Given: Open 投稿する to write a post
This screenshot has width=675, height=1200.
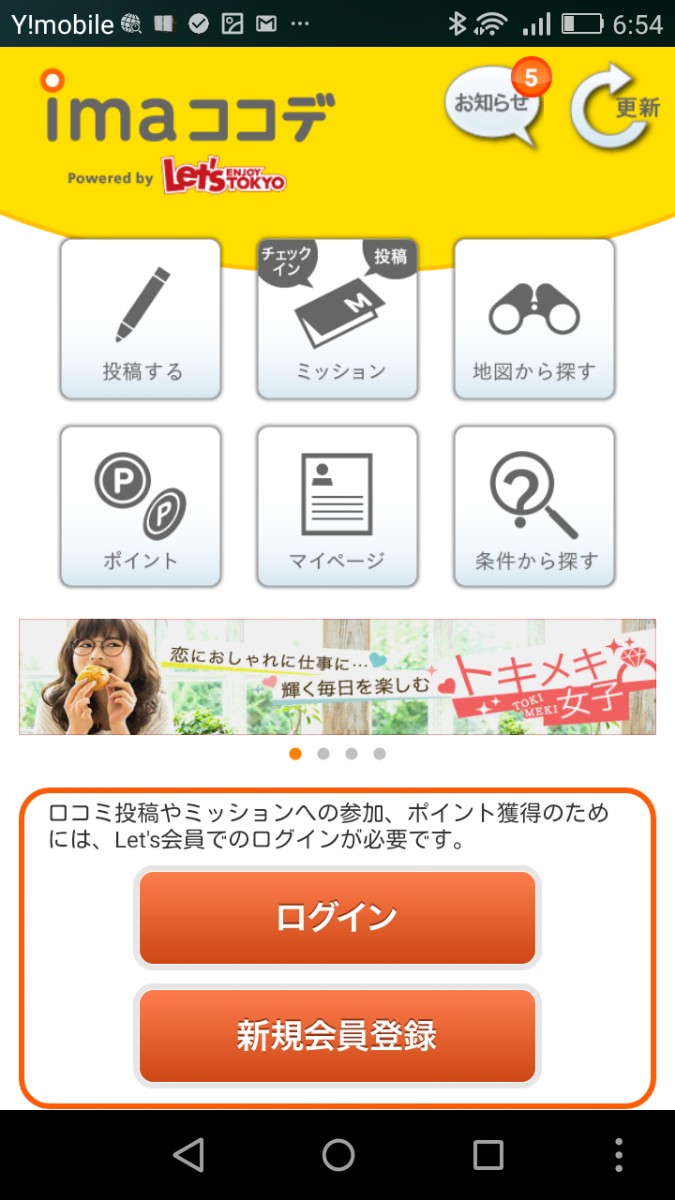Looking at the screenshot, I should [141, 319].
